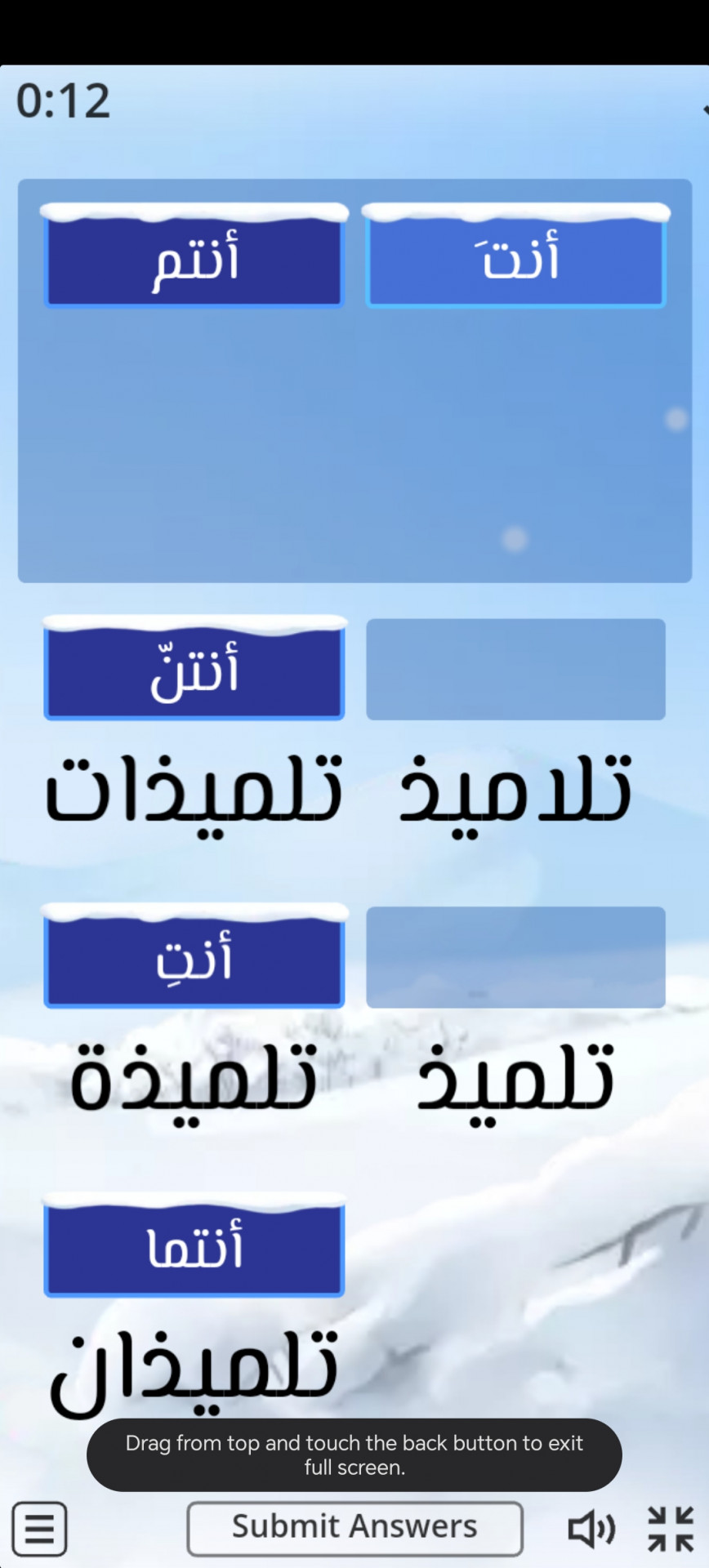This screenshot has width=709, height=1568.
Task: Tap the أنتما tile above تلميذان
Action: coord(194,1249)
